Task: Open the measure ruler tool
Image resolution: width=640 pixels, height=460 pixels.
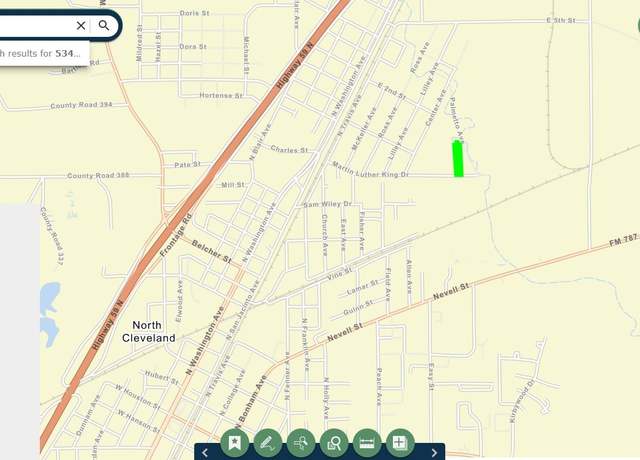Action: click(366, 442)
